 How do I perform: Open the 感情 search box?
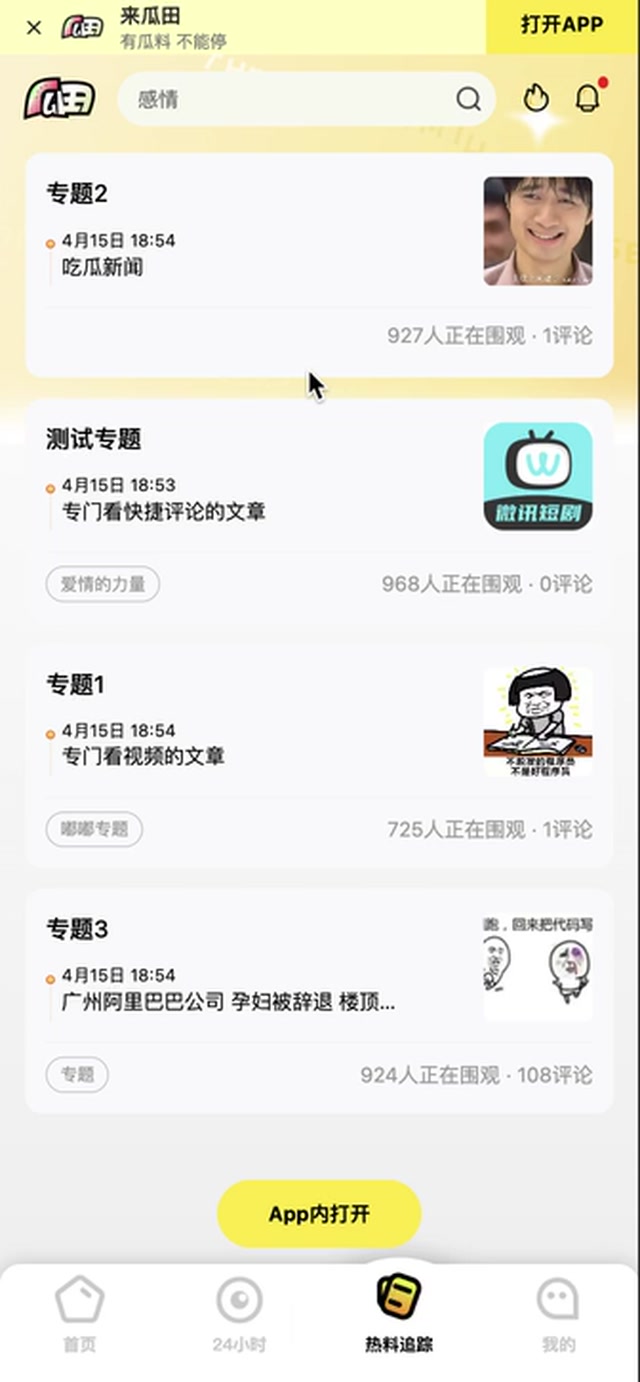click(x=290, y=99)
